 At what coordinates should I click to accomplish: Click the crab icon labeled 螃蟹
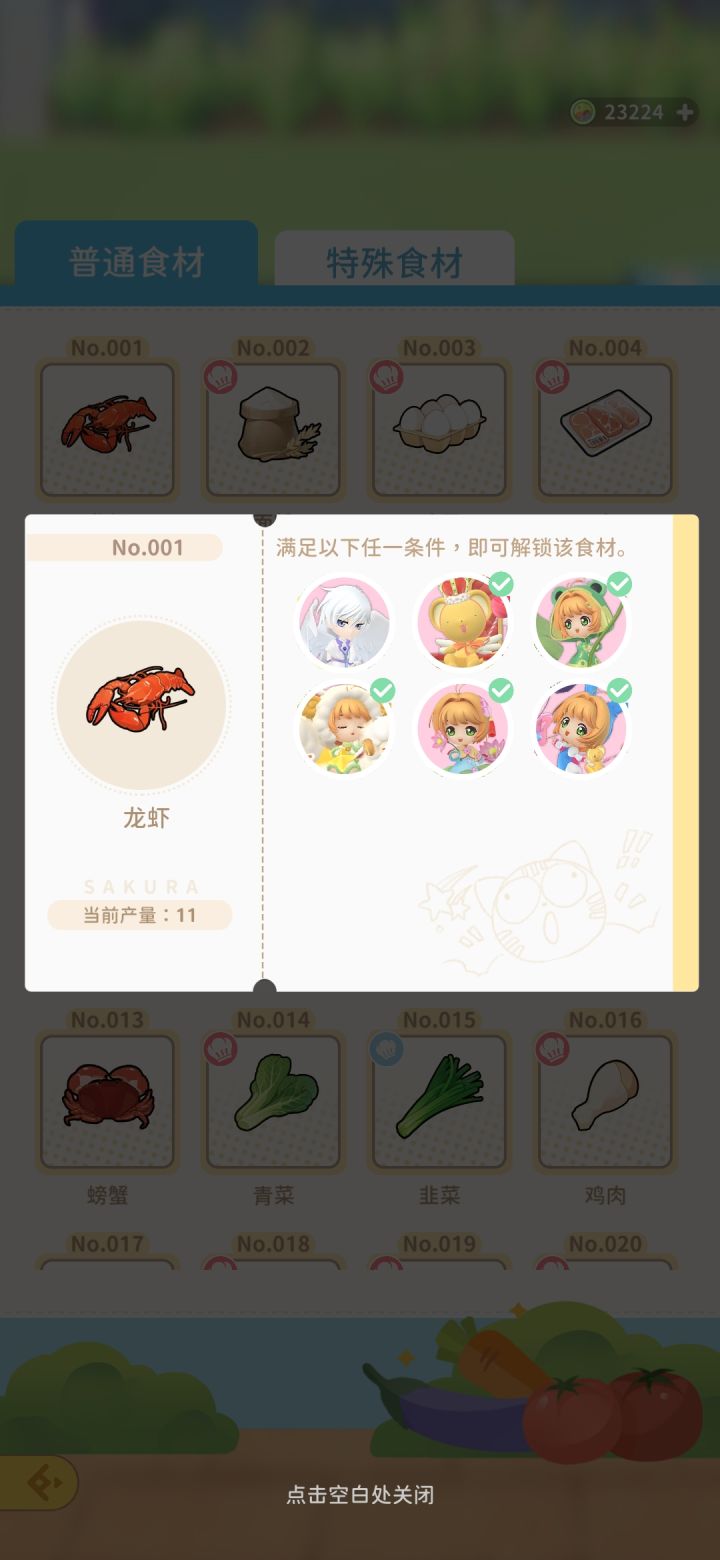tap(107, 1100)
